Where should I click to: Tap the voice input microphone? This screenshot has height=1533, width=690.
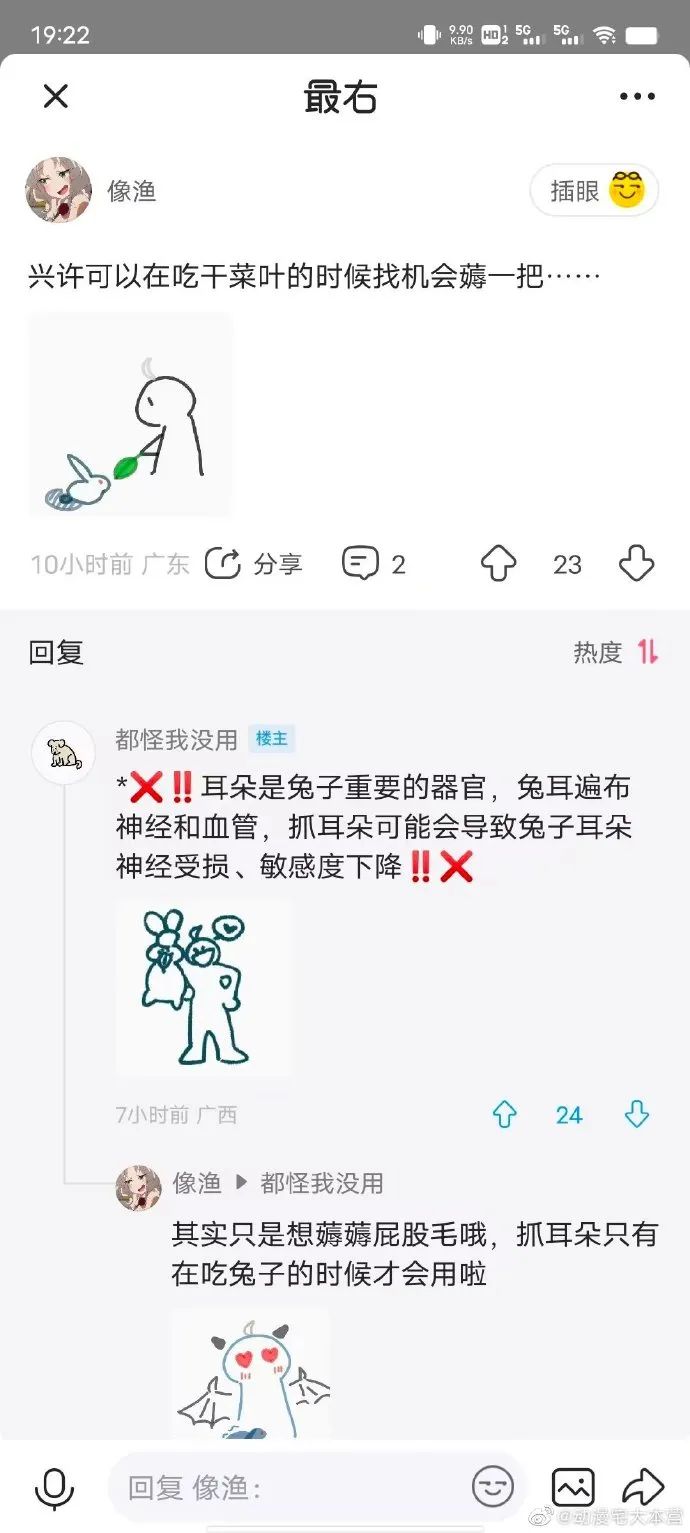[54, 1488]
